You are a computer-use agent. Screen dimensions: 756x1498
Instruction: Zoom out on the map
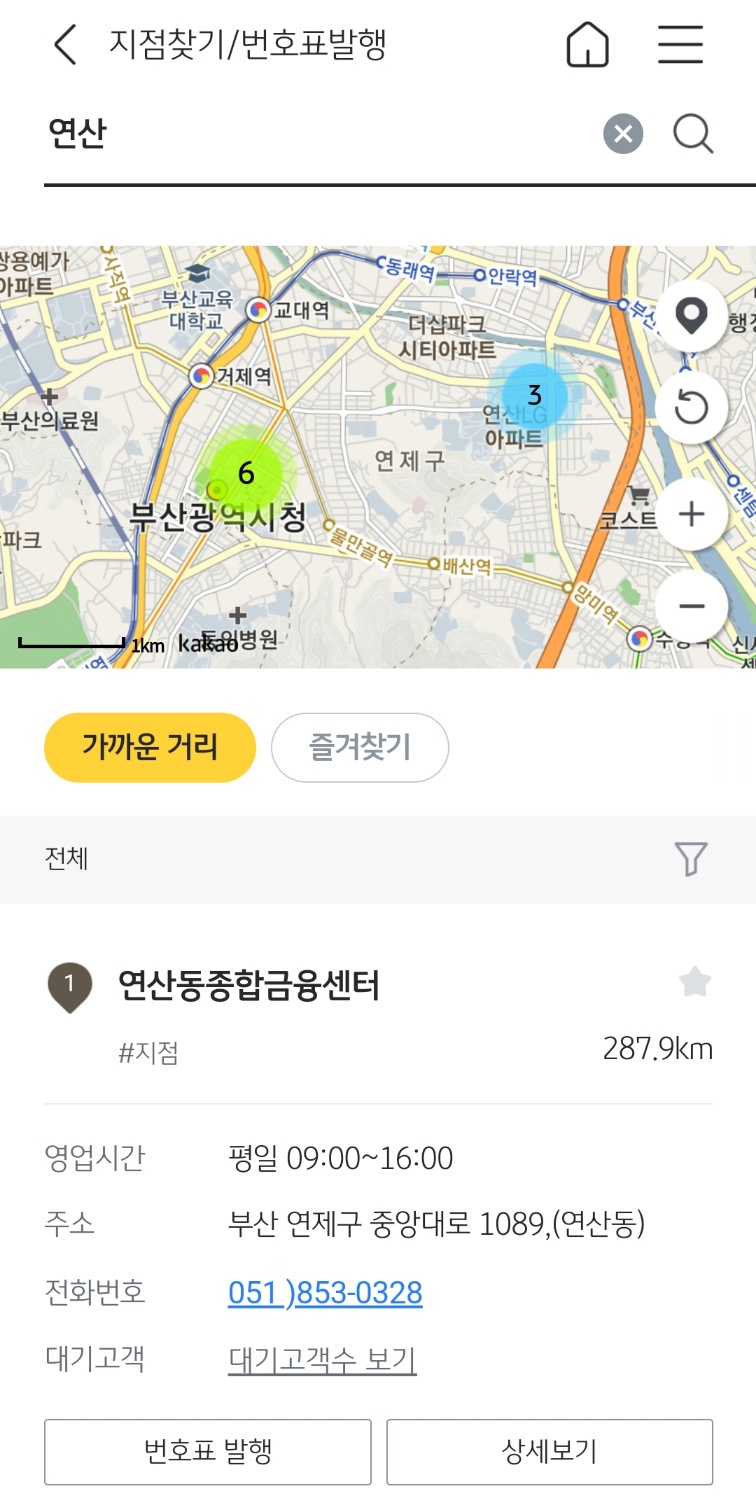pyautogui.click(x=691, y=606)
